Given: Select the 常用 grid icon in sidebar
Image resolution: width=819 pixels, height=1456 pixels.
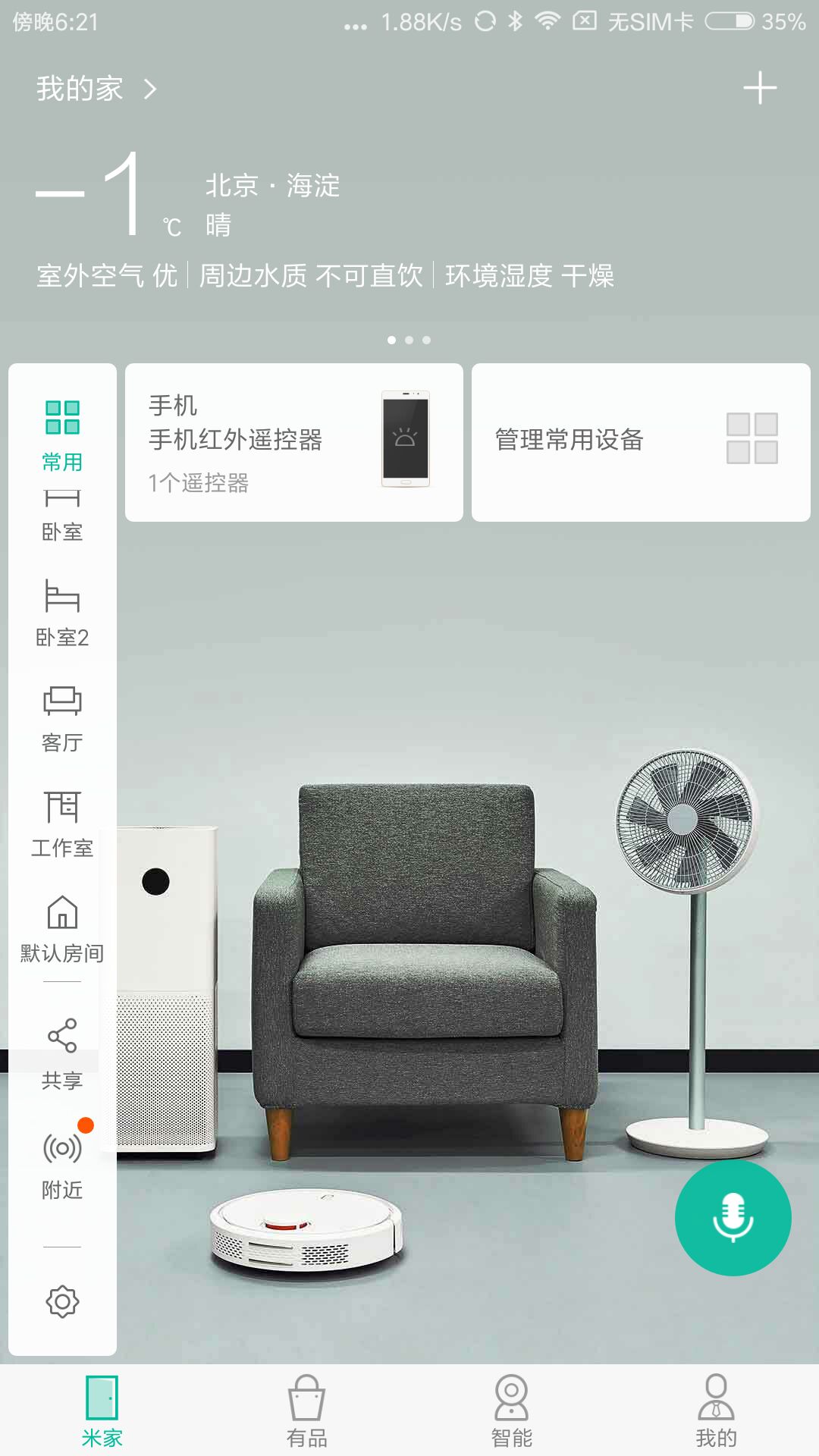Looking at the screenshot, I should pos(63,419).
